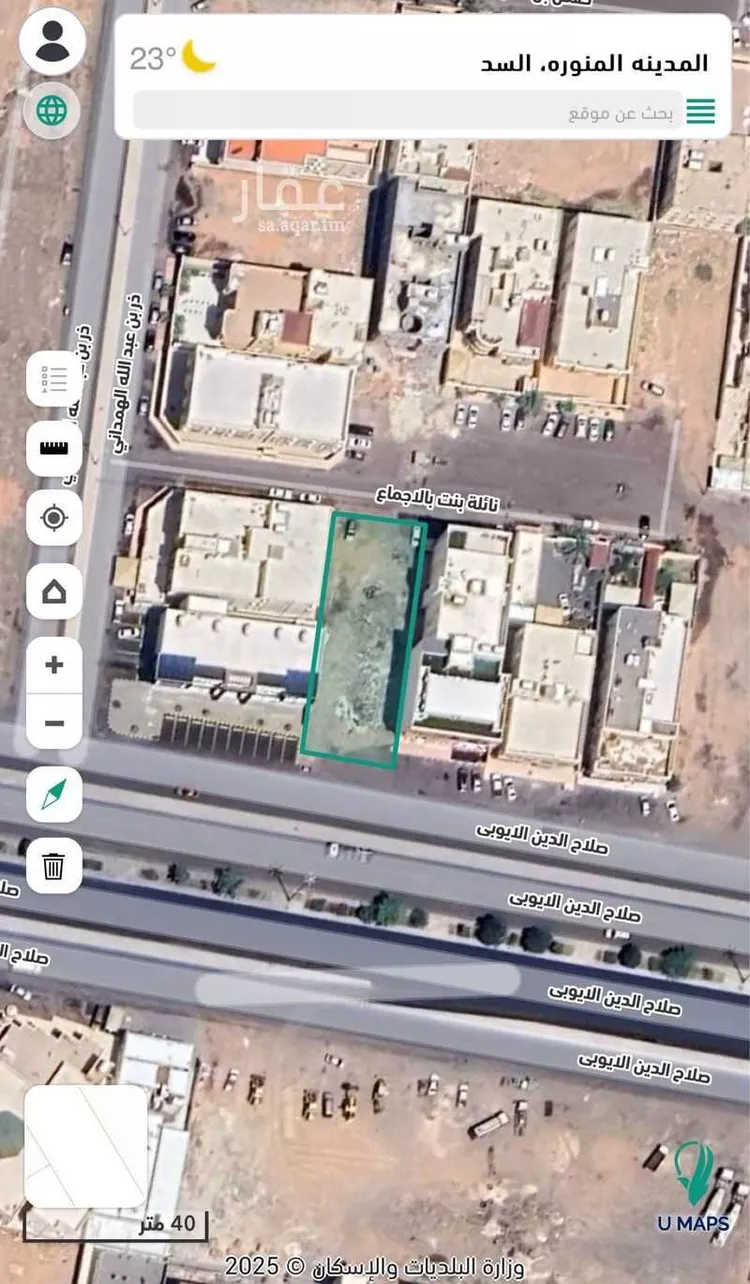750x1284 pixels.
Task: Clear drawings with the trash icon
Action: tap(54, 866)
